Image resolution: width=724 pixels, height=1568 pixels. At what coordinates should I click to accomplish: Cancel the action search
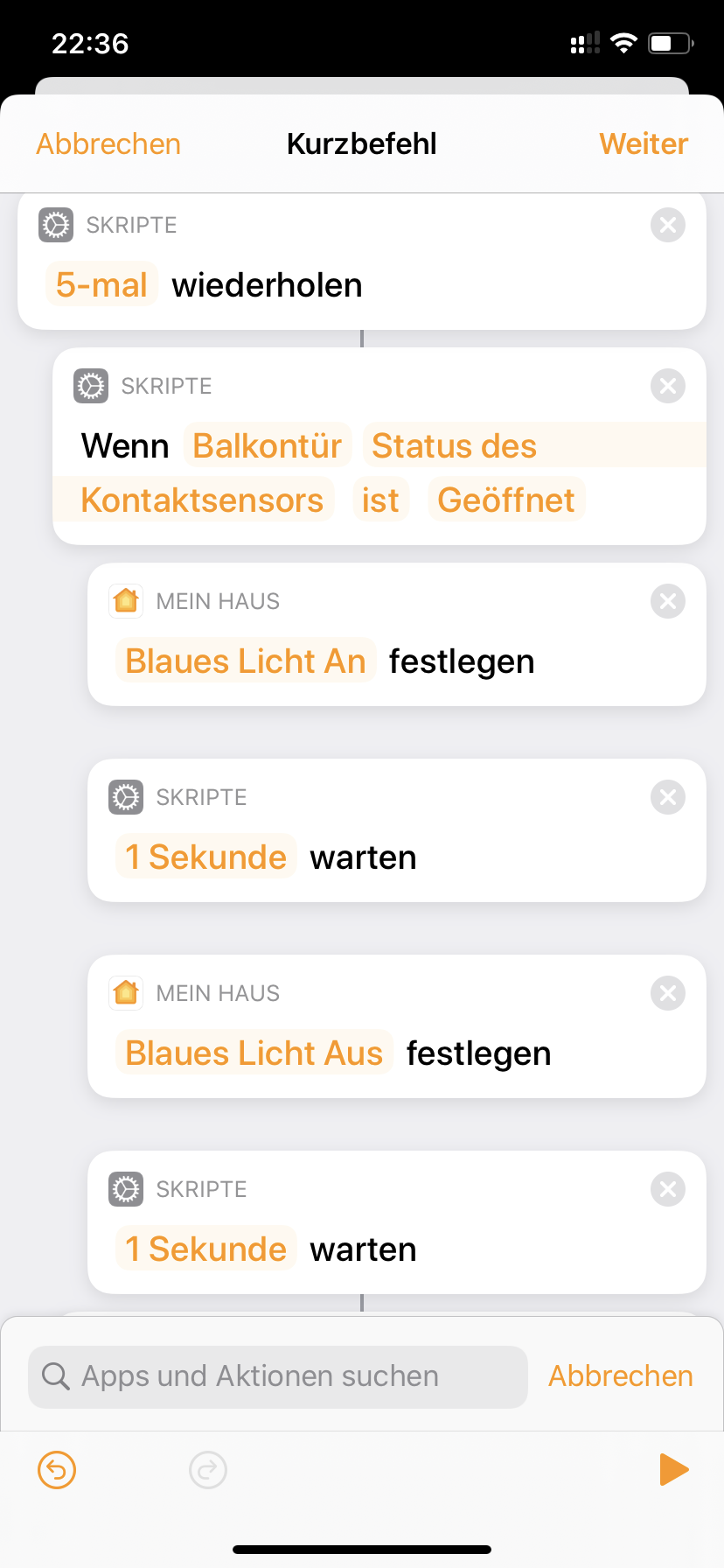click(620, 1376)
